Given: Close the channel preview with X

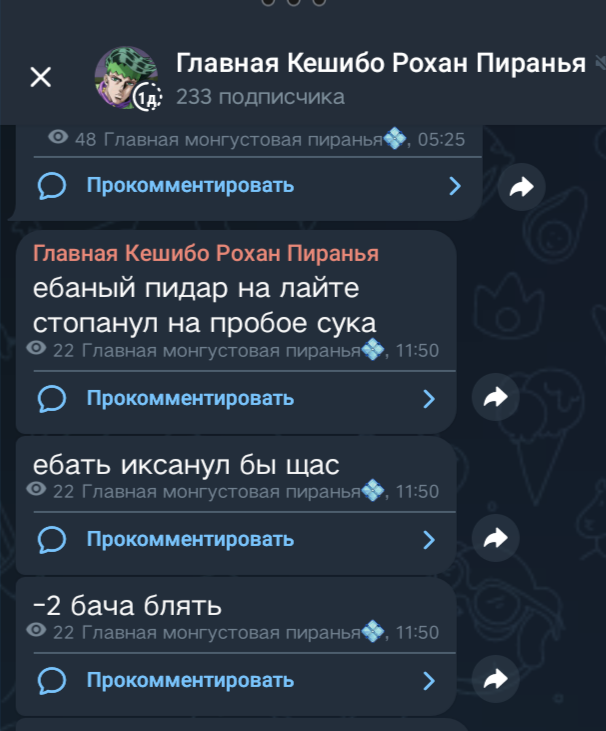Looking at the screenshot, I should point(41,77).
